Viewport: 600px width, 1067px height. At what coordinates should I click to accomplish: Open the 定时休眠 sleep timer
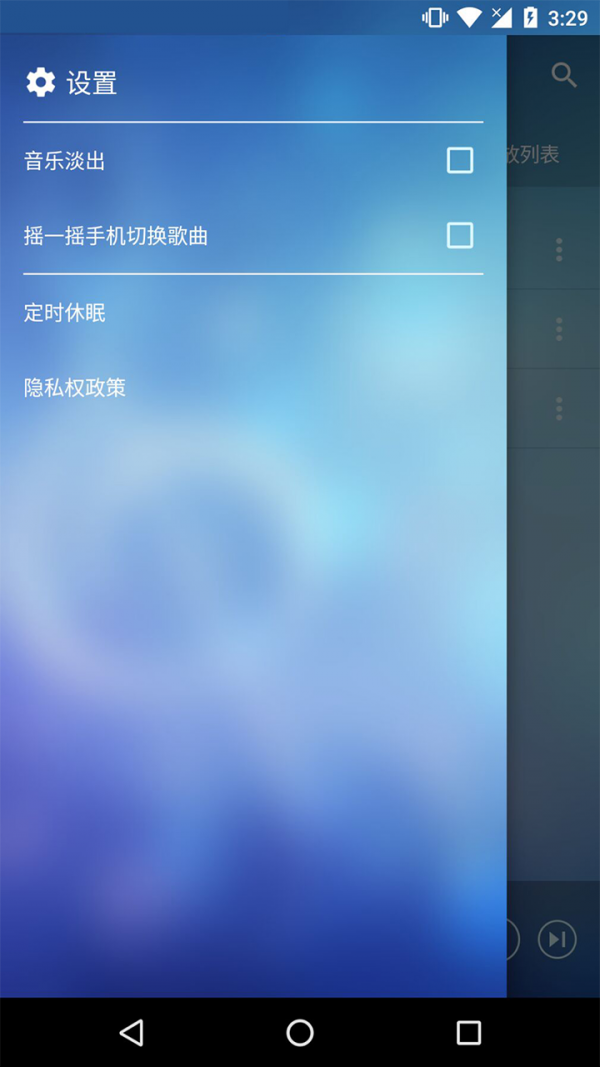click(x=65, y=313)
